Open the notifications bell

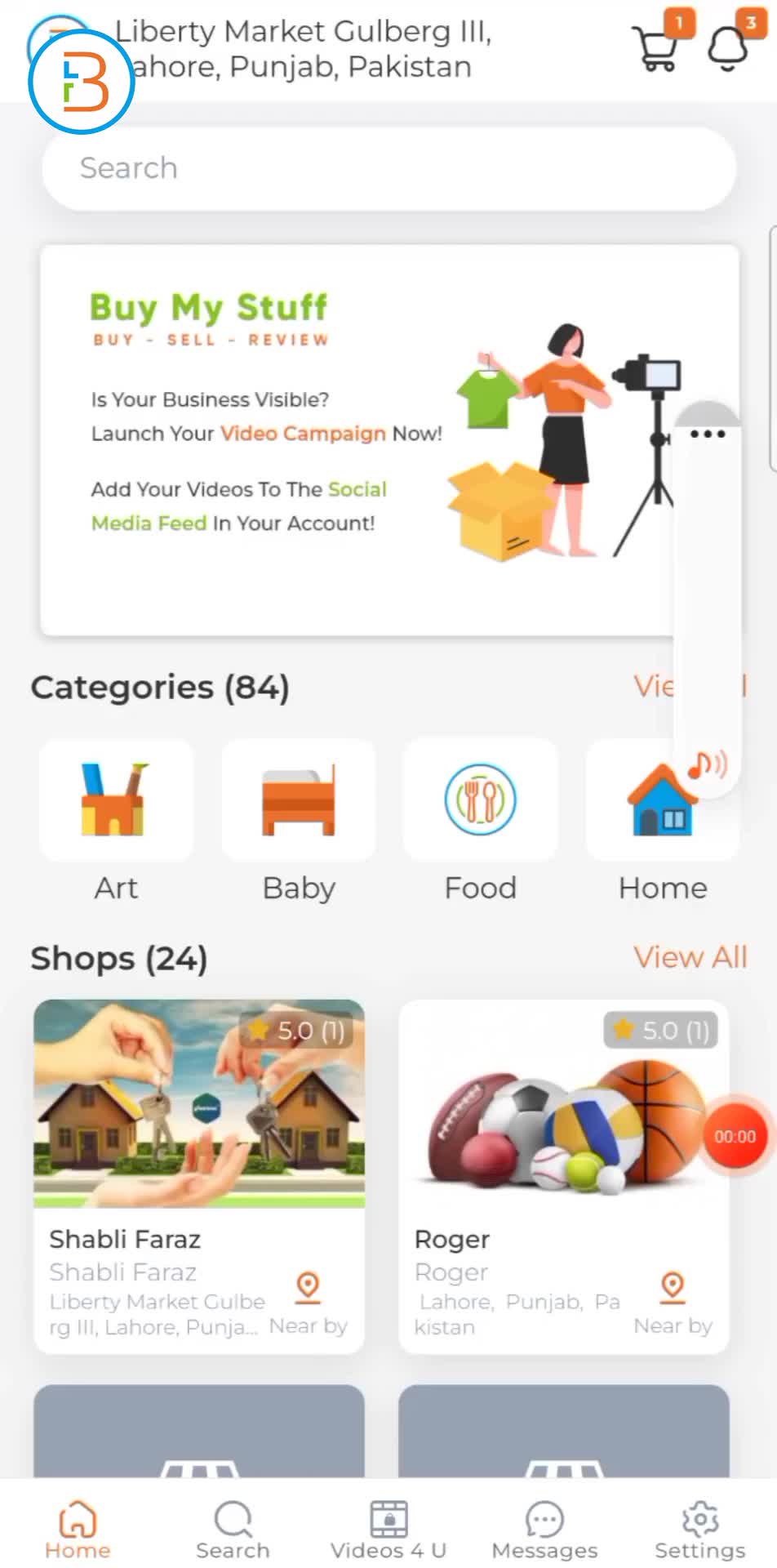click(x=728, y=49)
